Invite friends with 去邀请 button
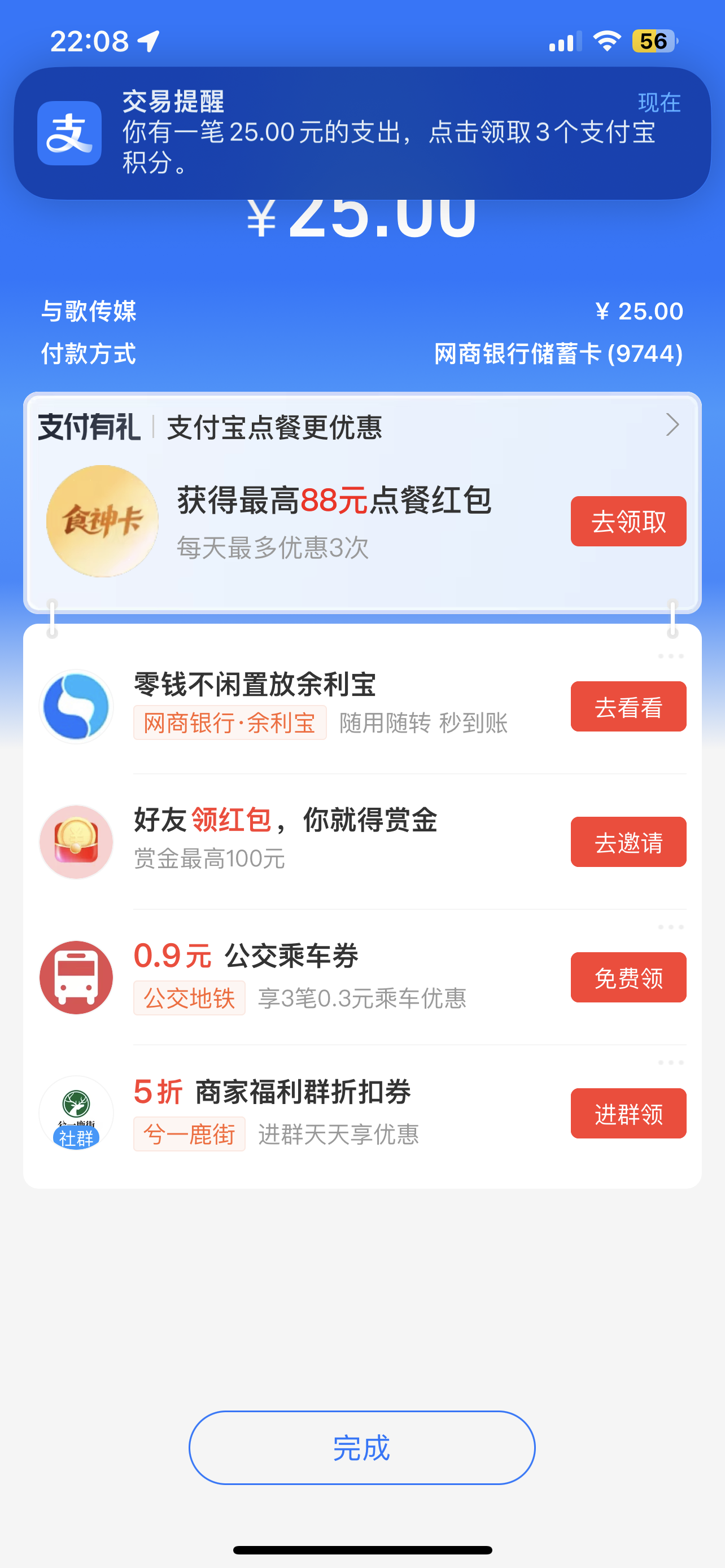 (x=628, y=843)
